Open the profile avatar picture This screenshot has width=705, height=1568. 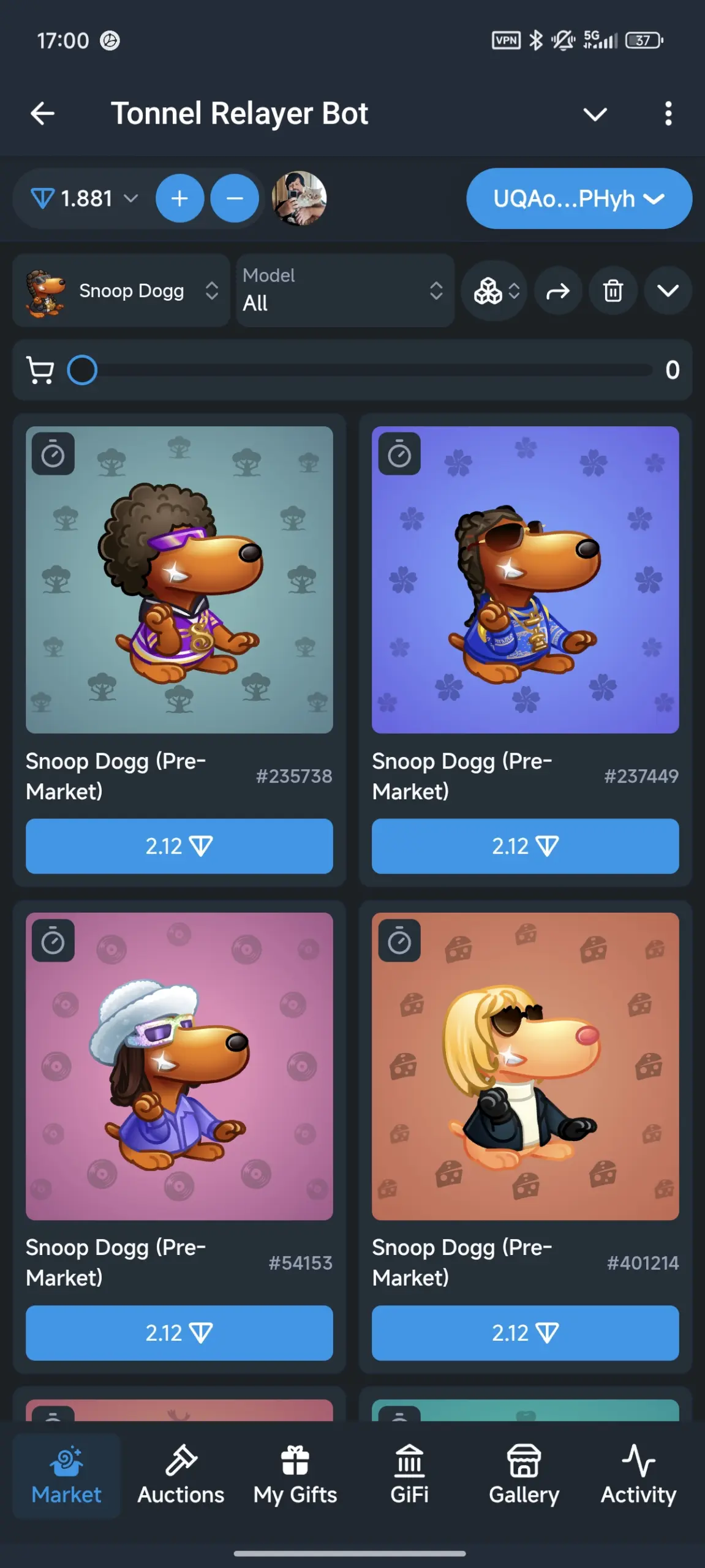coord(299,198)
